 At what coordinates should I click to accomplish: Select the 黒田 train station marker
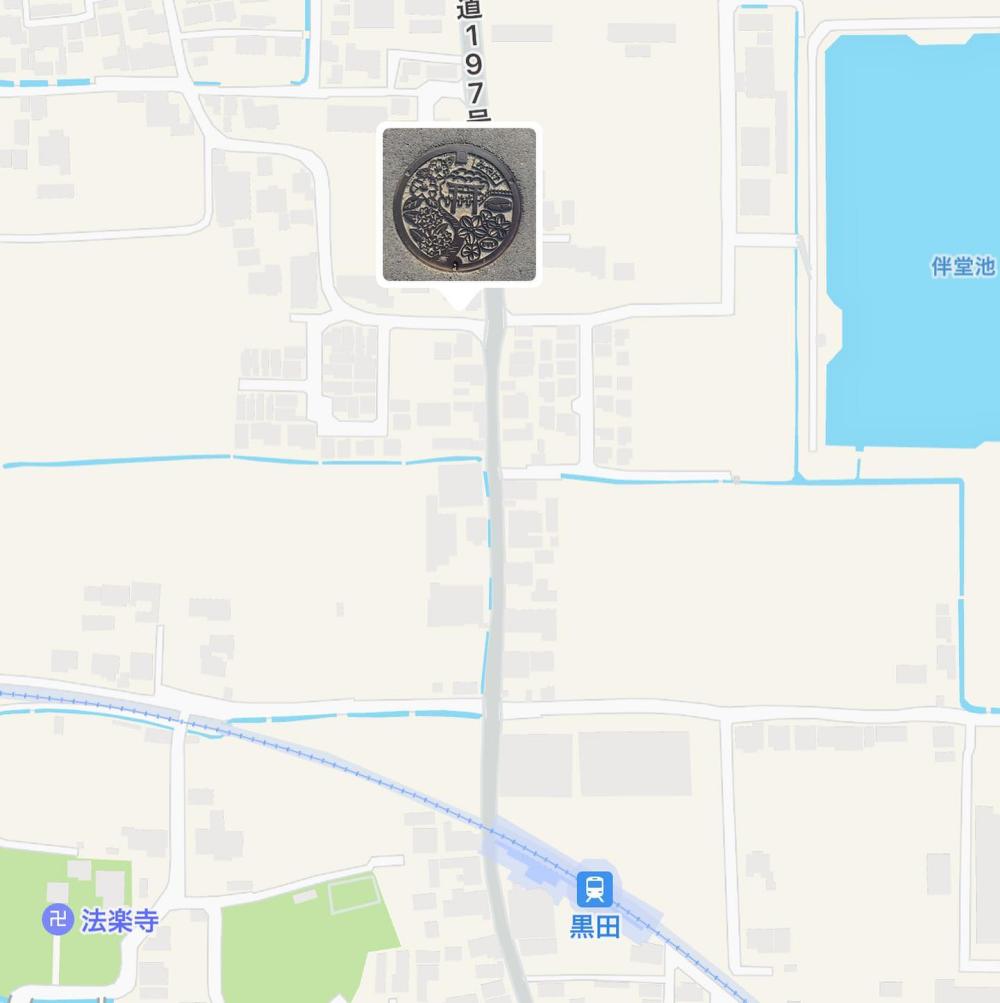595,889
